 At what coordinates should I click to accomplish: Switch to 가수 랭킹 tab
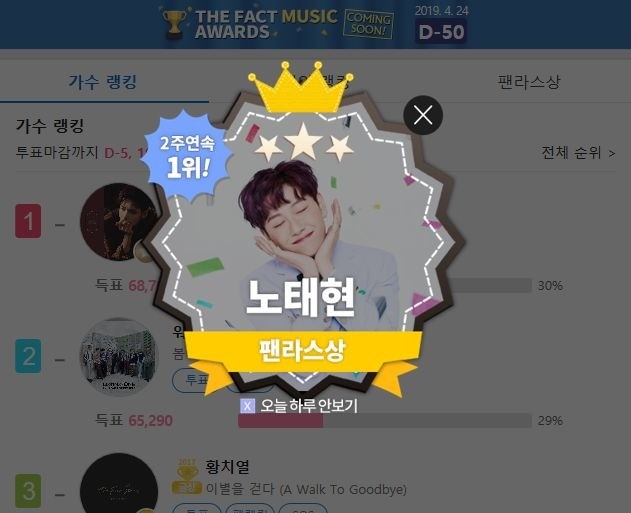pyautogui.click(x=102, y=82)
